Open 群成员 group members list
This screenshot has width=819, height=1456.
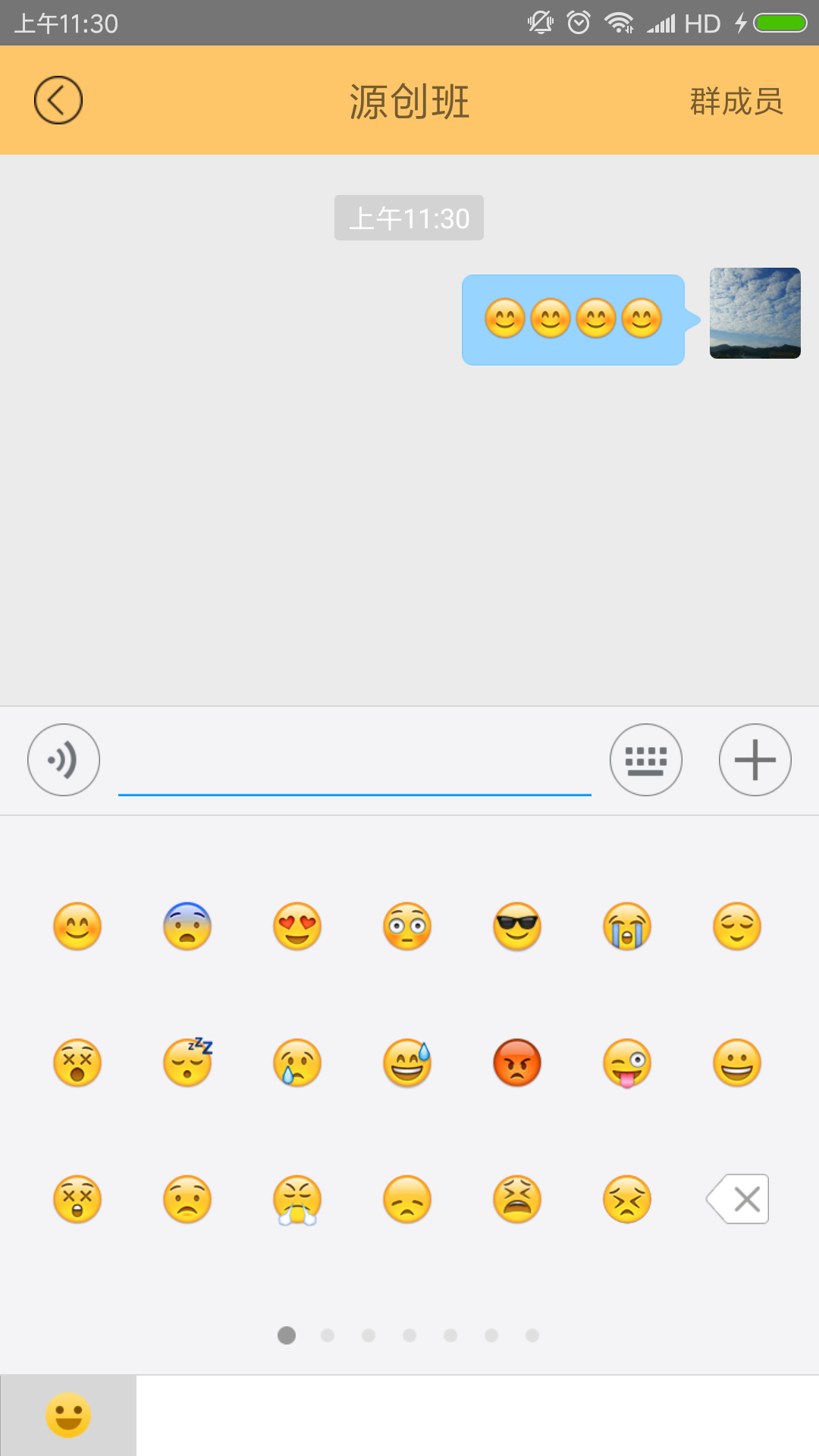(736, 102)
